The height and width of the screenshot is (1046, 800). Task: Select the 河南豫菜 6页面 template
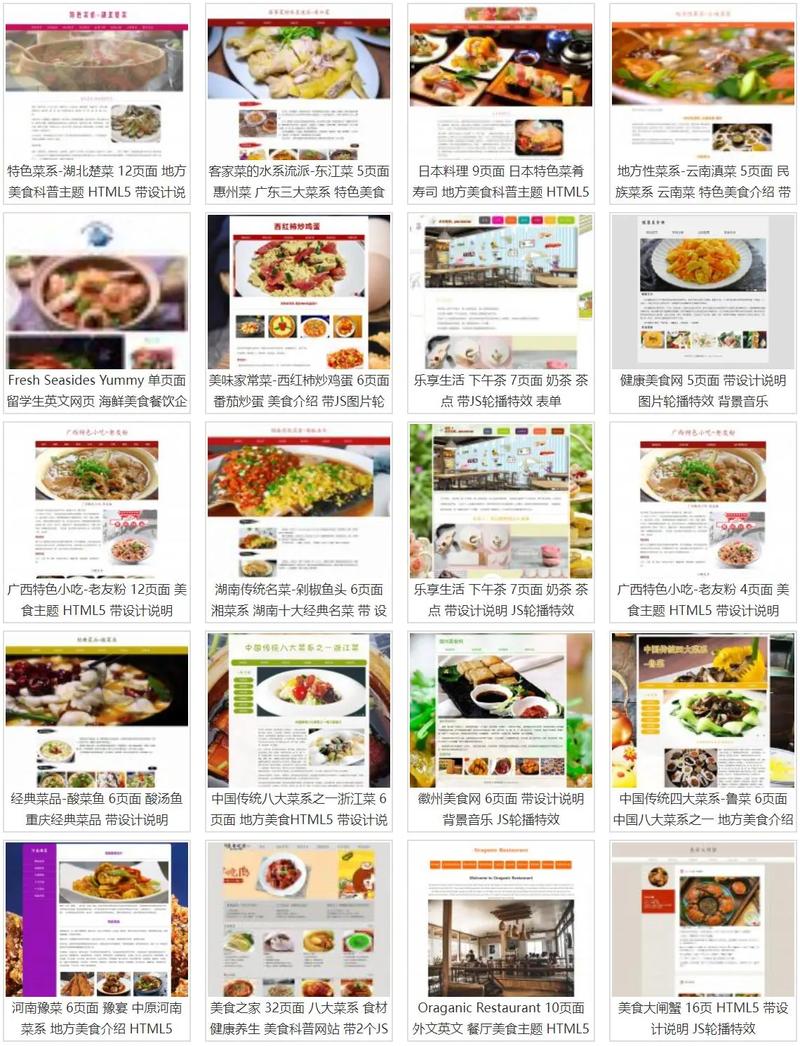(96, 919)
